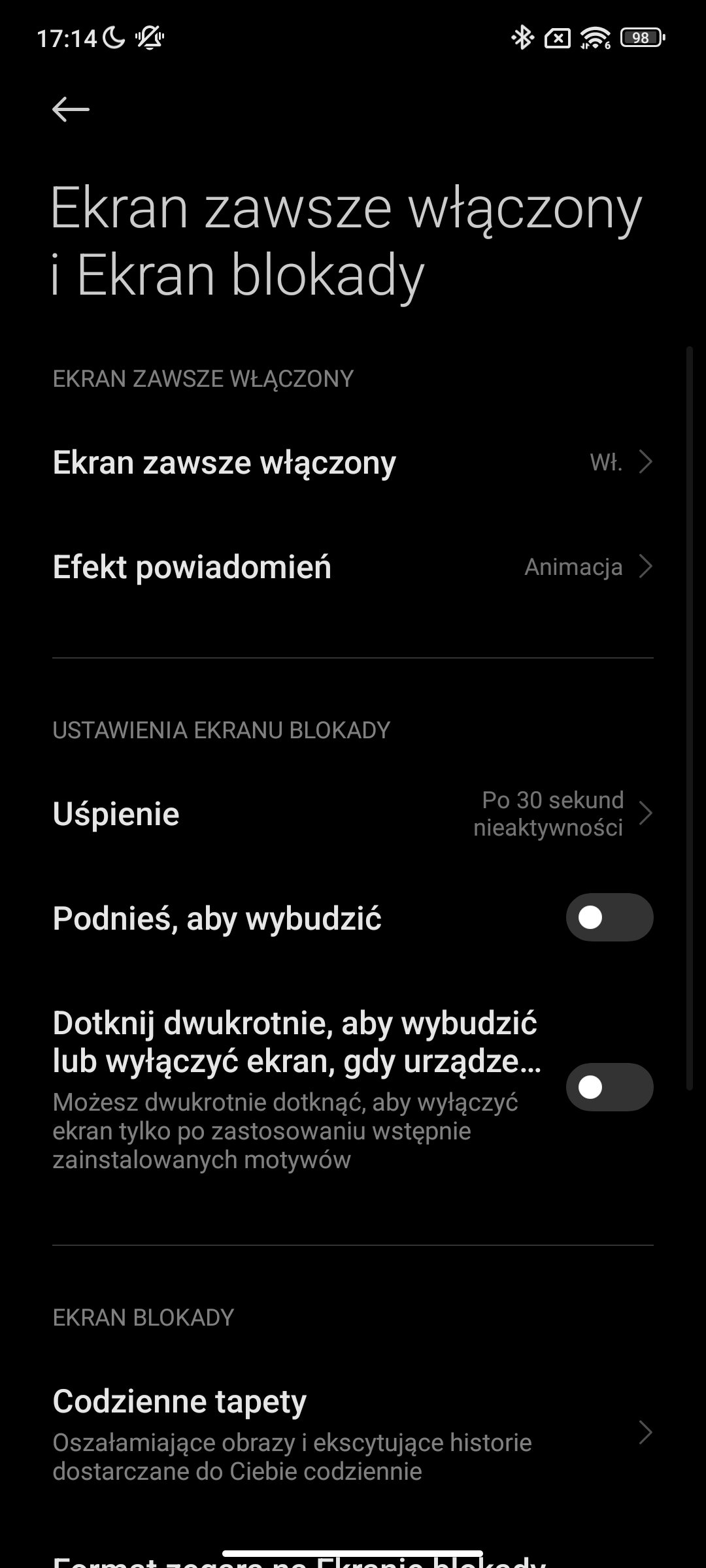
Task: Enable Podnieś, aby wybudzić switch
Action: [x=609, y=917]
